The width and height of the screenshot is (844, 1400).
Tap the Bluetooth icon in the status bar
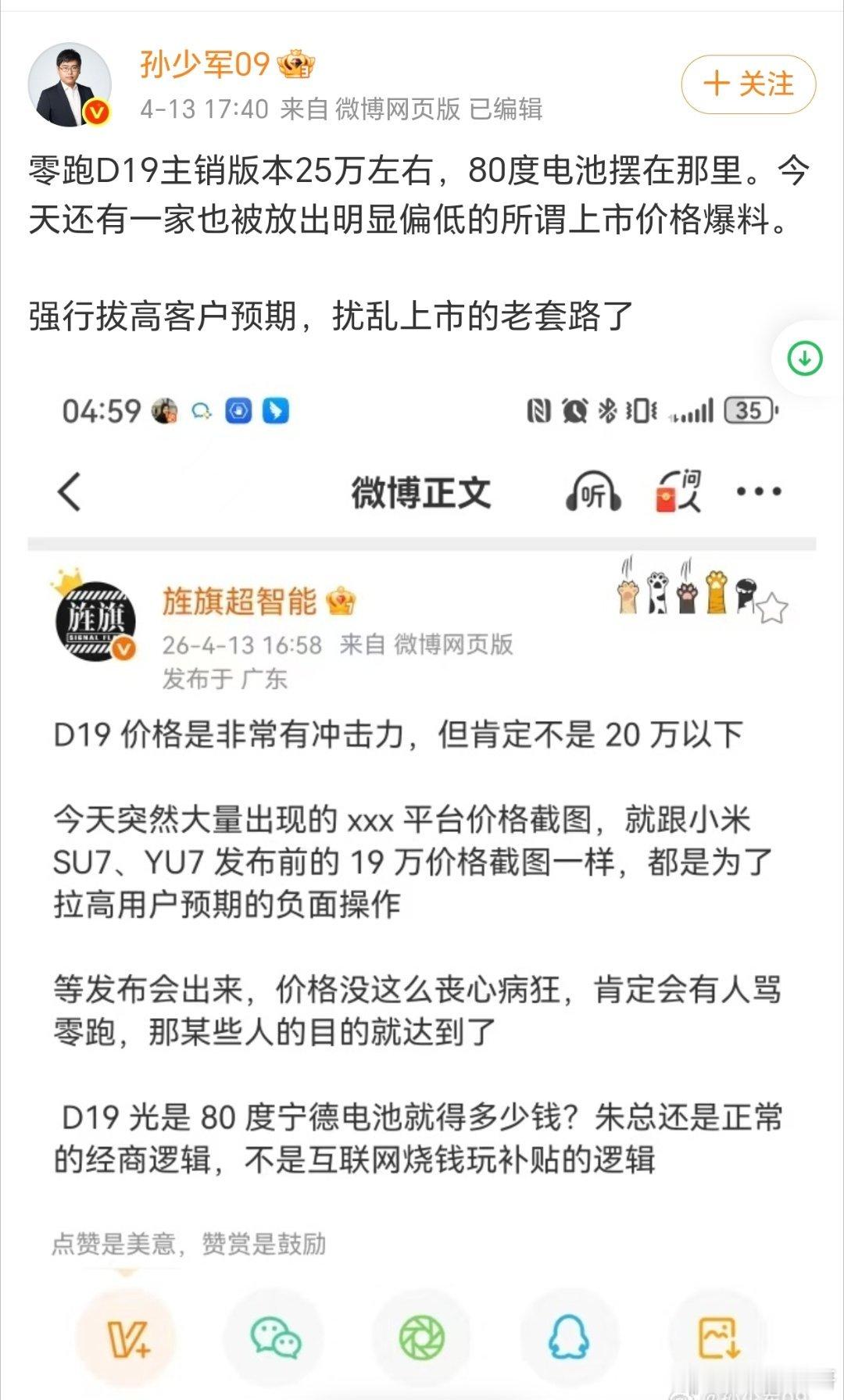click(606, 409)
